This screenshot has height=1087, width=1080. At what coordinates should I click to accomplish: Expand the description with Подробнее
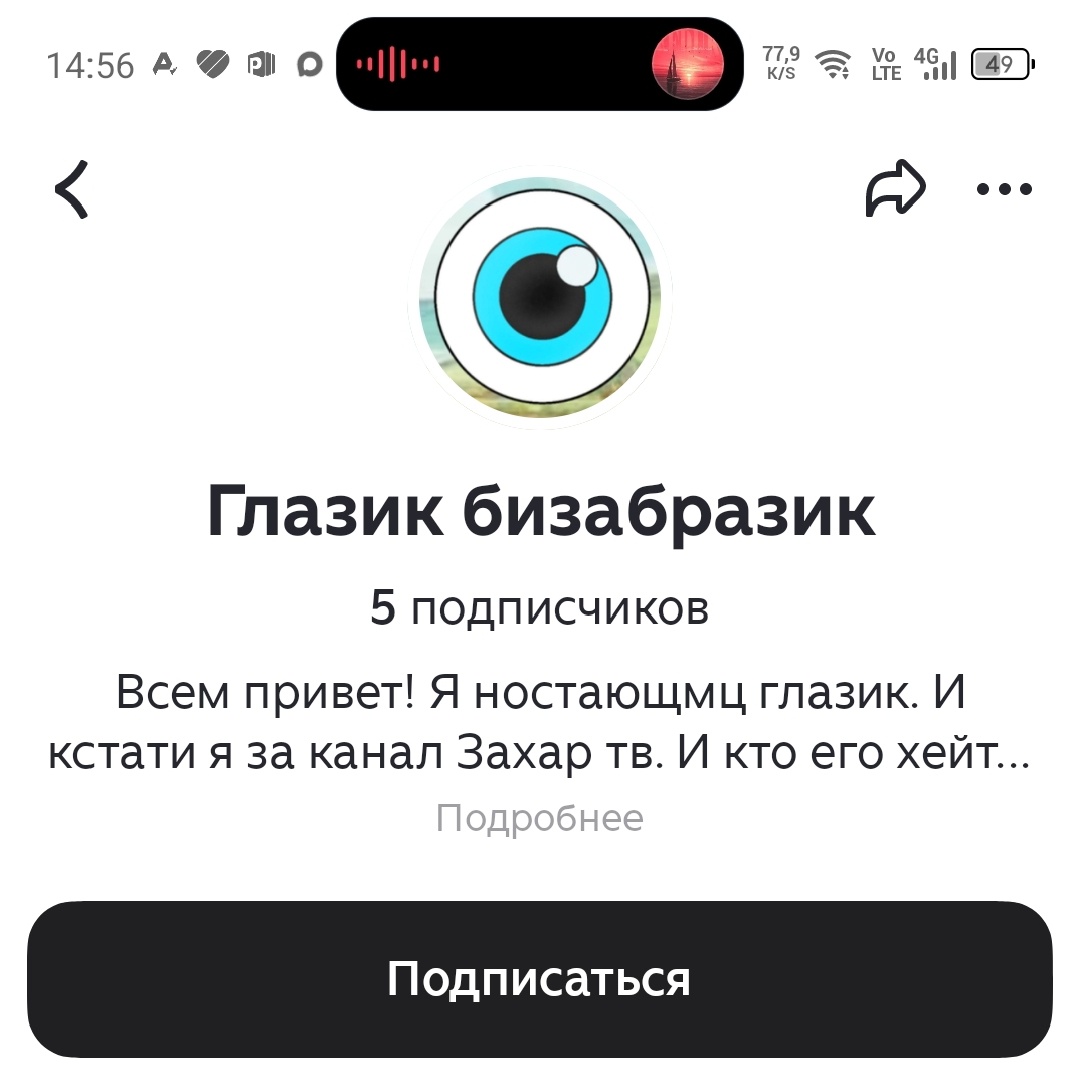pos(540,816)
